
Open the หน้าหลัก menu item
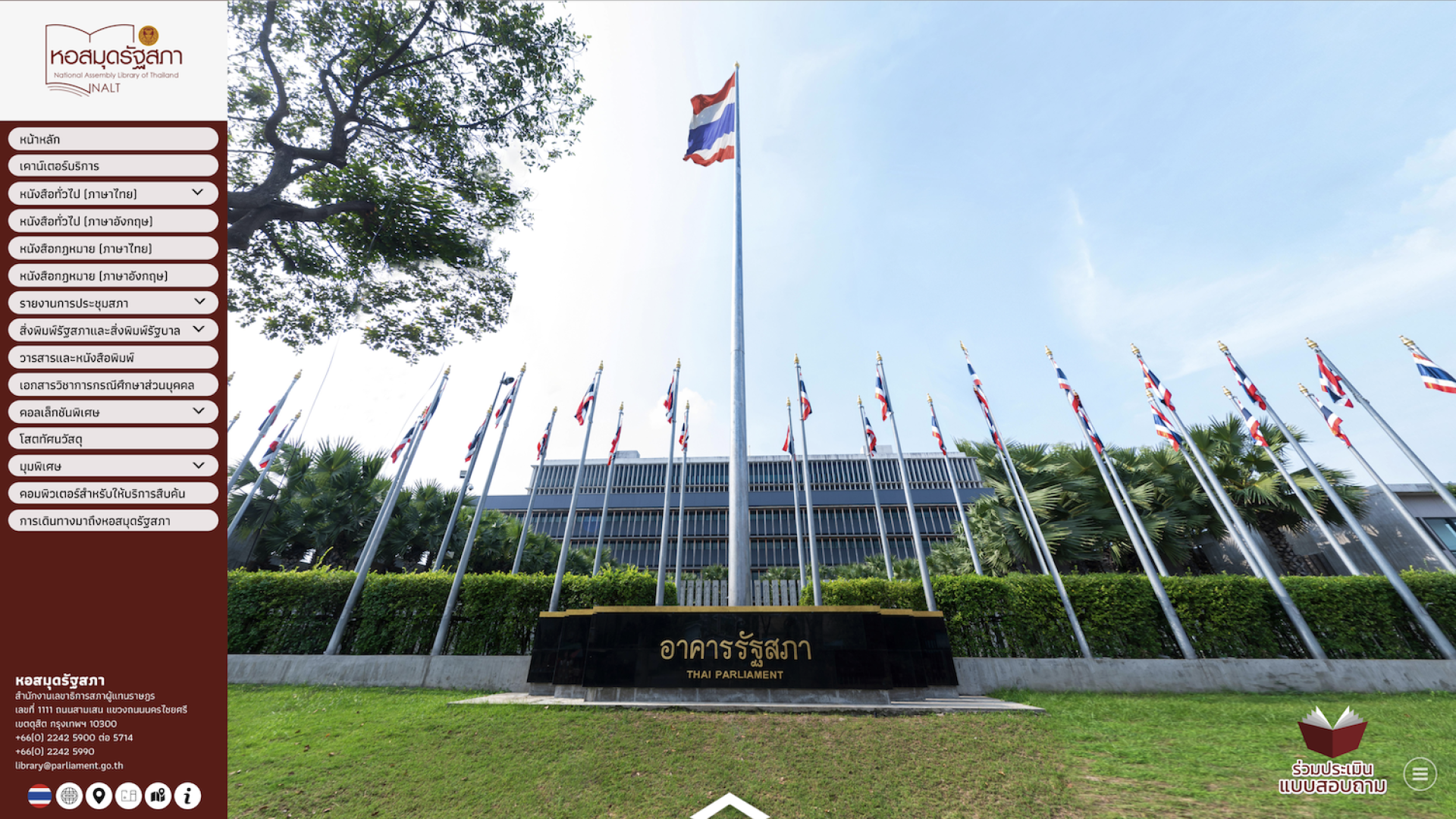pyautogui.click(x=112, y=140)
